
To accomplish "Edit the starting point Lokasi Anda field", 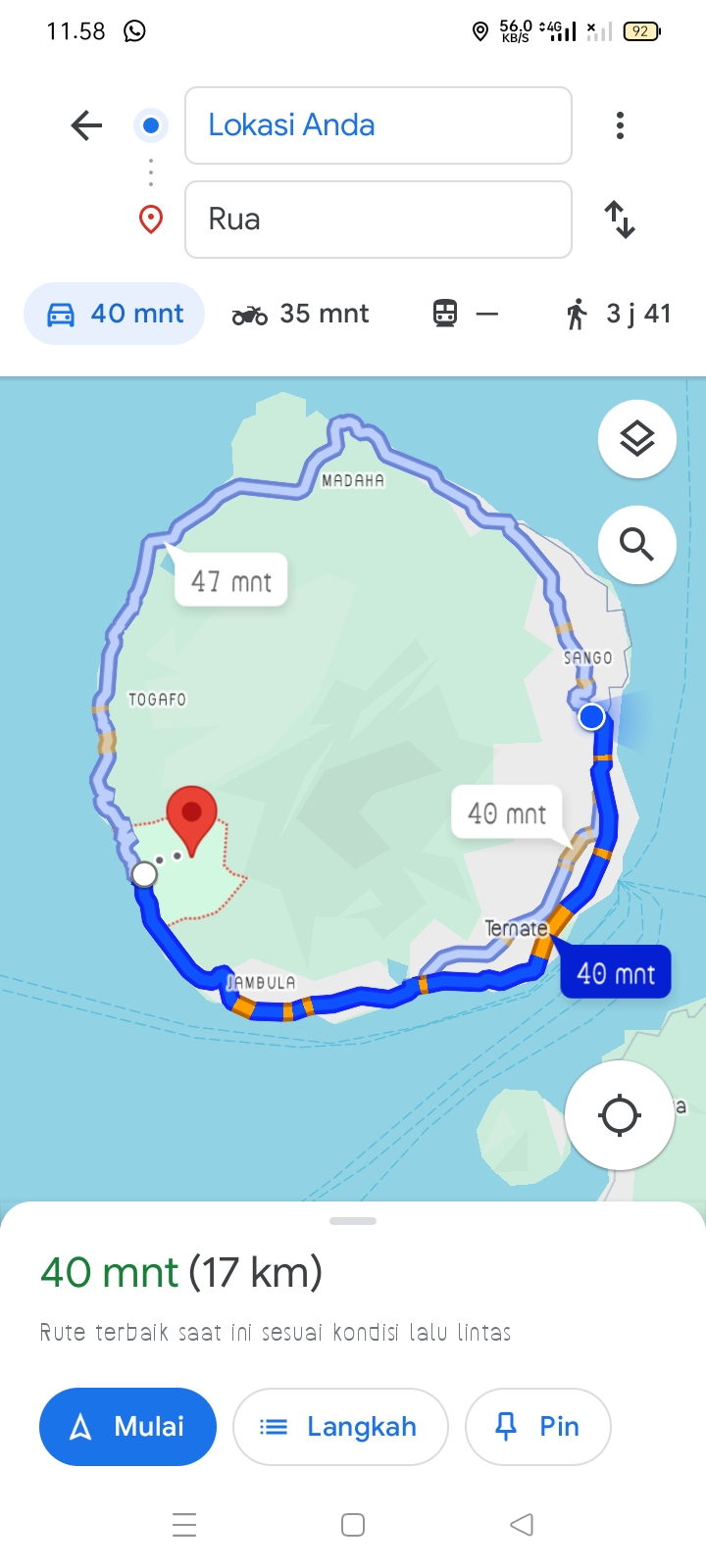I will pos(378,125).
